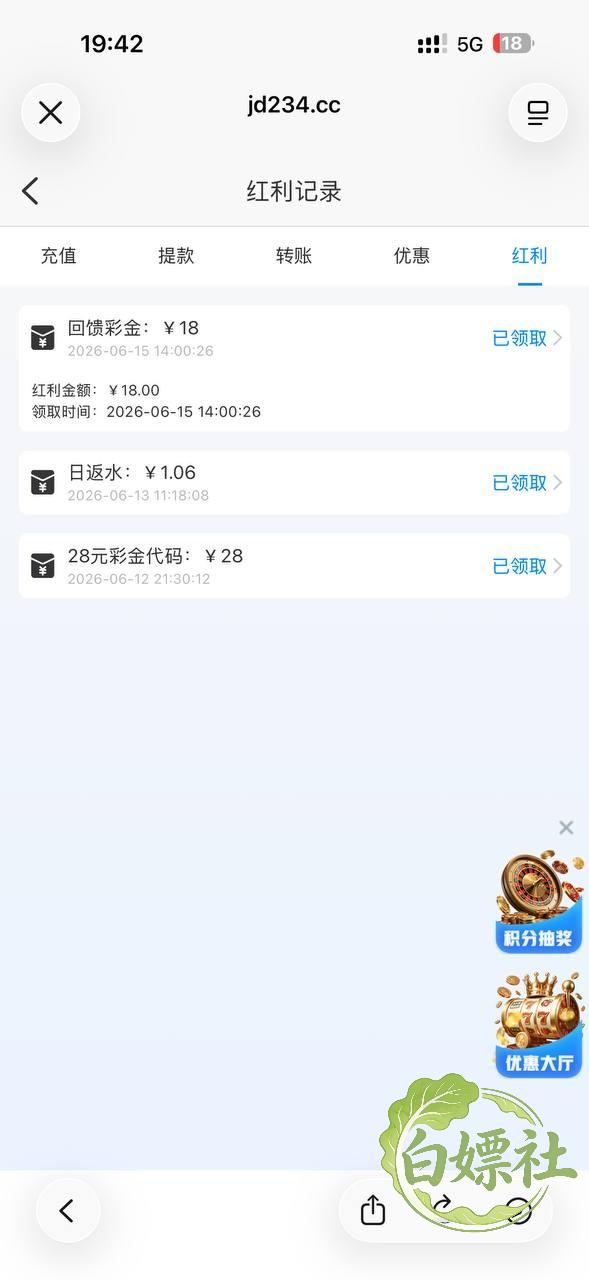The width and height of the screenshot is (589, 1280).
Task: Open the 积分抽奖 floating shortcut
Action: 539,902
